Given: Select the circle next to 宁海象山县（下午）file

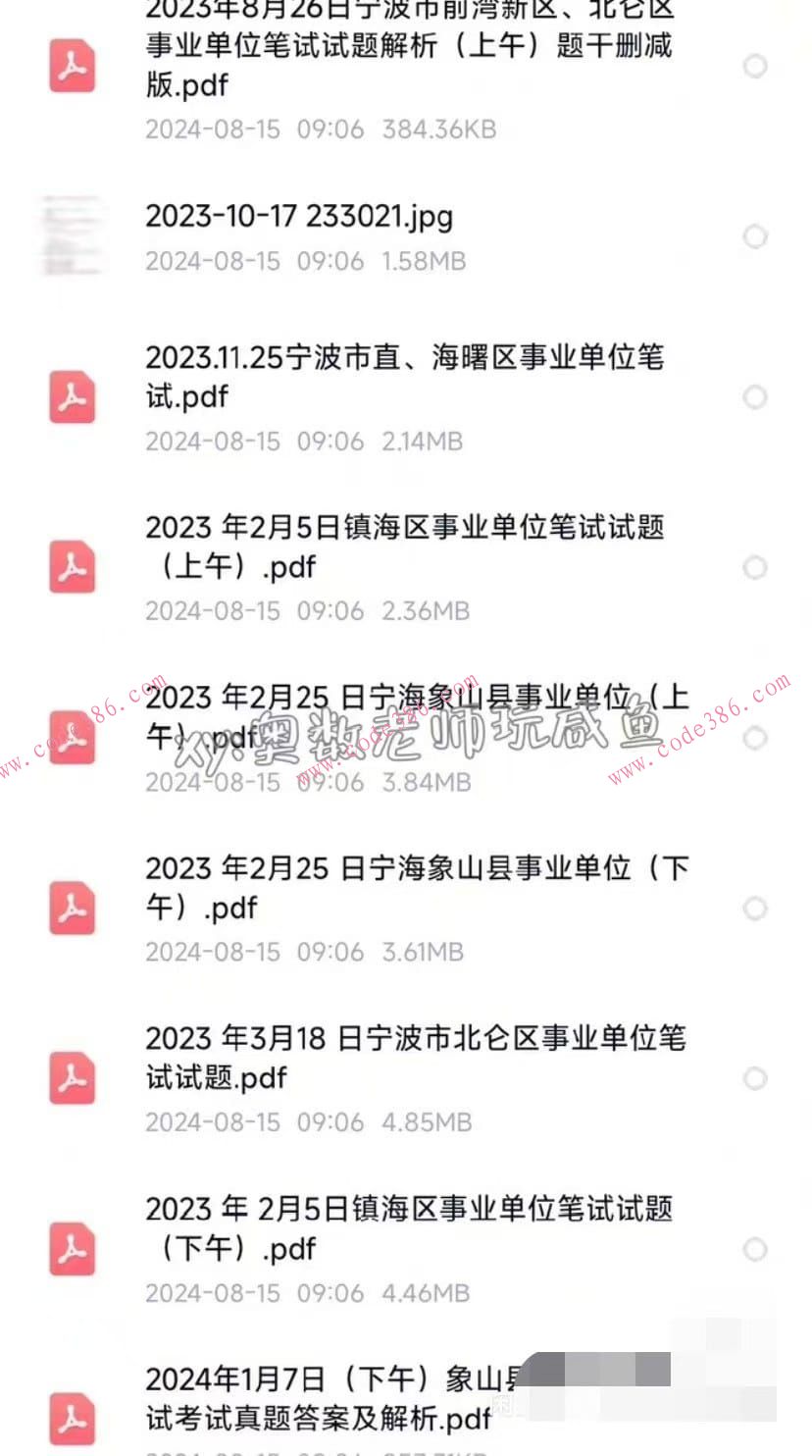Looking at the screenshot, I should point(755,908).
